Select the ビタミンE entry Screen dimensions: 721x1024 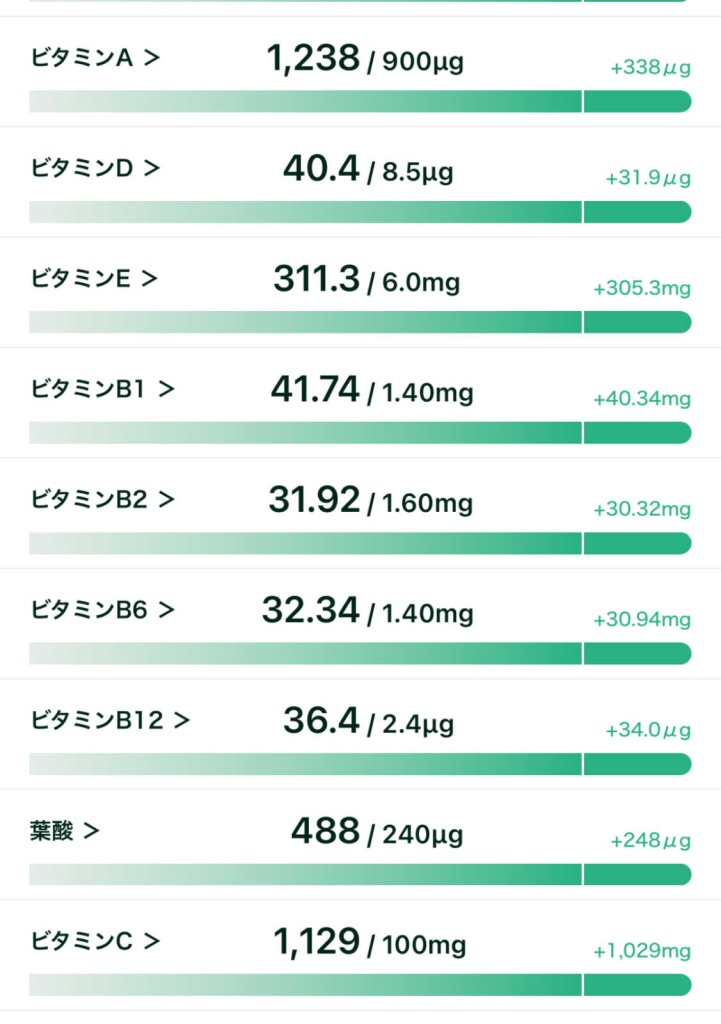[94, 278]
